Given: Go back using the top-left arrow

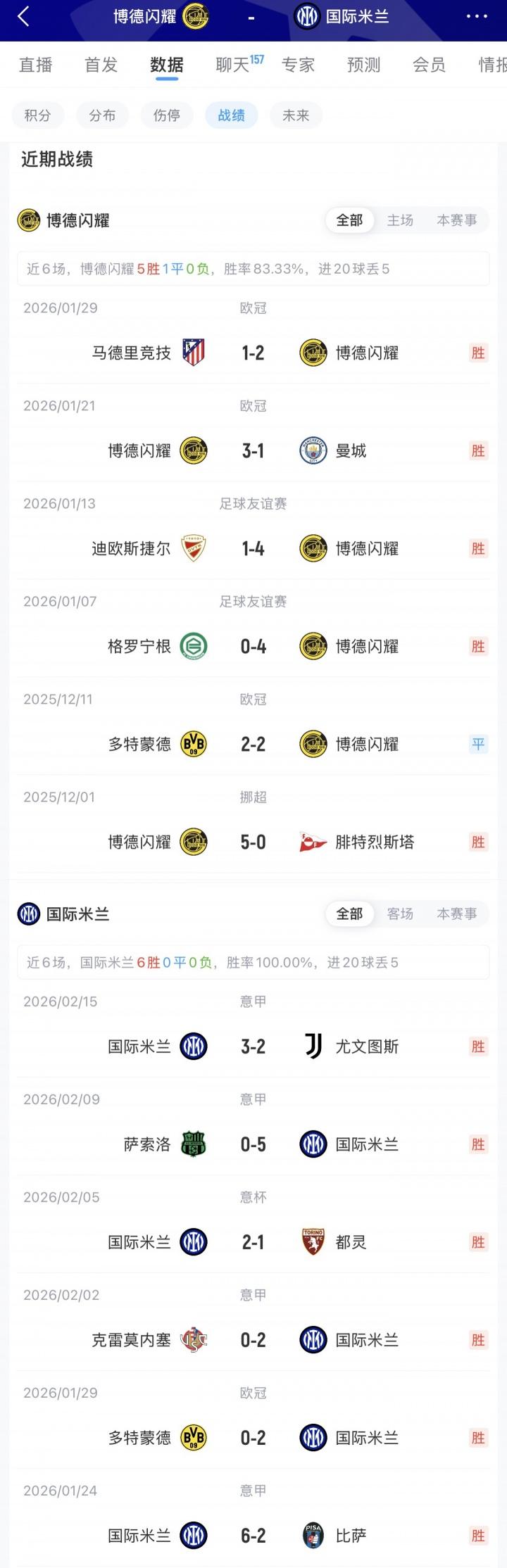Looking at the screenshot, I should tap(23, 17).
